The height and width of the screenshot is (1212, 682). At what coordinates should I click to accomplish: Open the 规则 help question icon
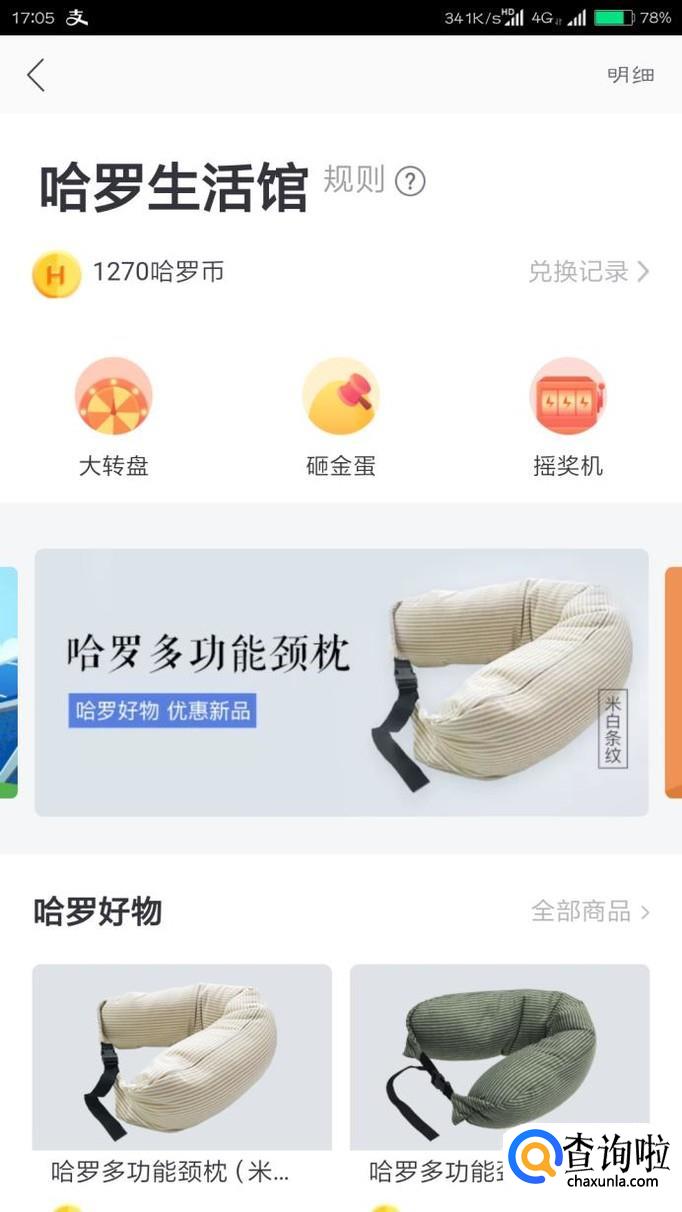(410, 181)
